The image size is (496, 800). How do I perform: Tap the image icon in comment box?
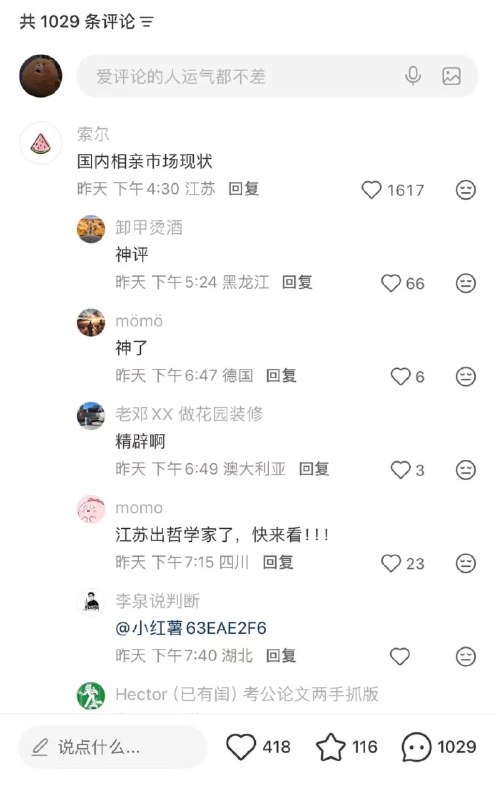click(x=452, y=76)
